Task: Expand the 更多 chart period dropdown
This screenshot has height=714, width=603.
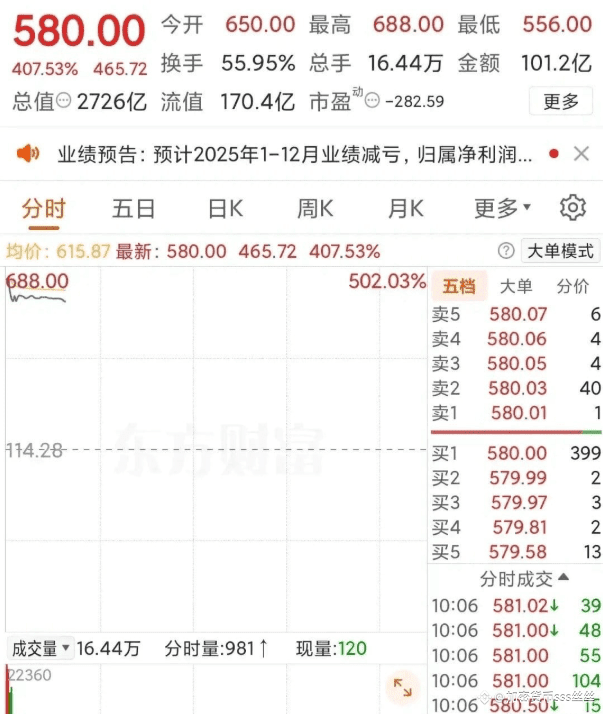Action: [x=502, y=209]
